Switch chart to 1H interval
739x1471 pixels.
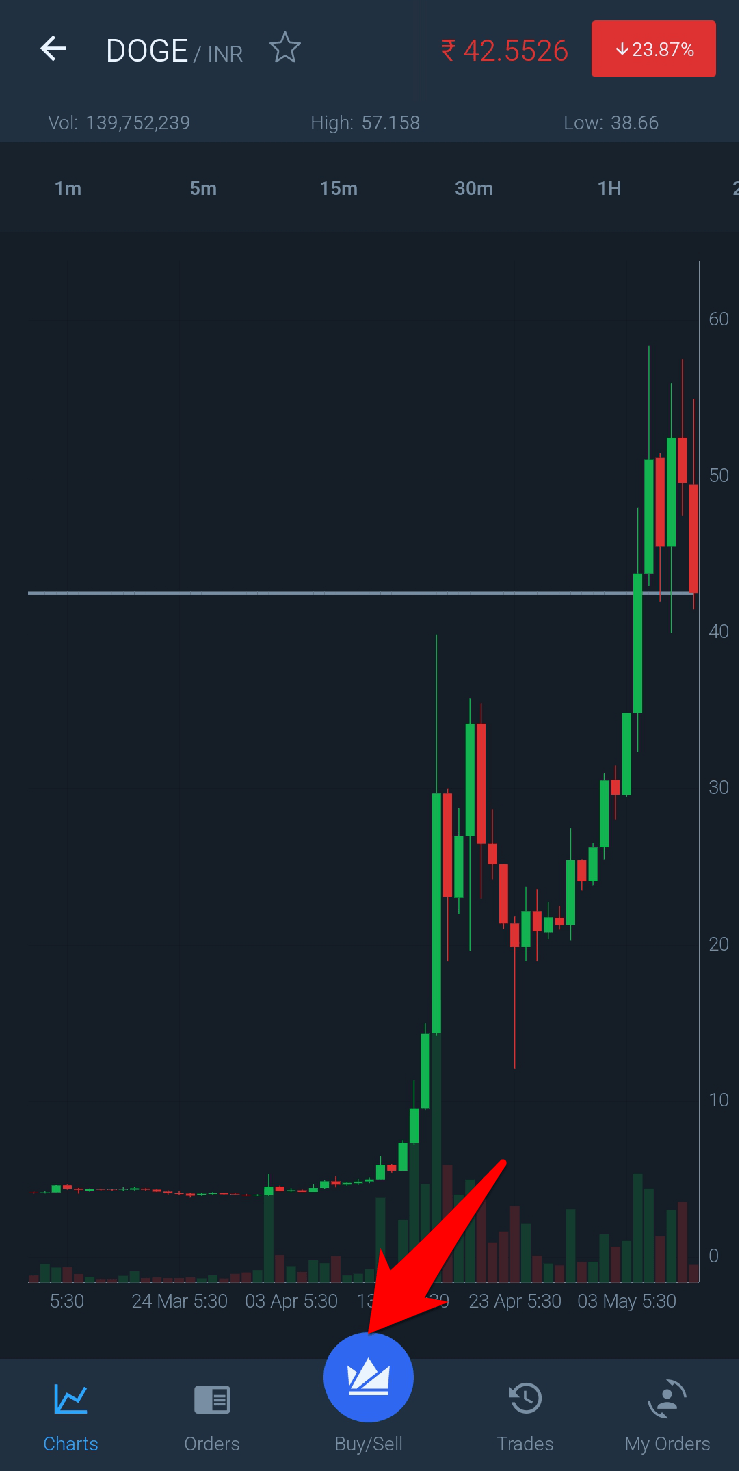(x=608, y=188)
